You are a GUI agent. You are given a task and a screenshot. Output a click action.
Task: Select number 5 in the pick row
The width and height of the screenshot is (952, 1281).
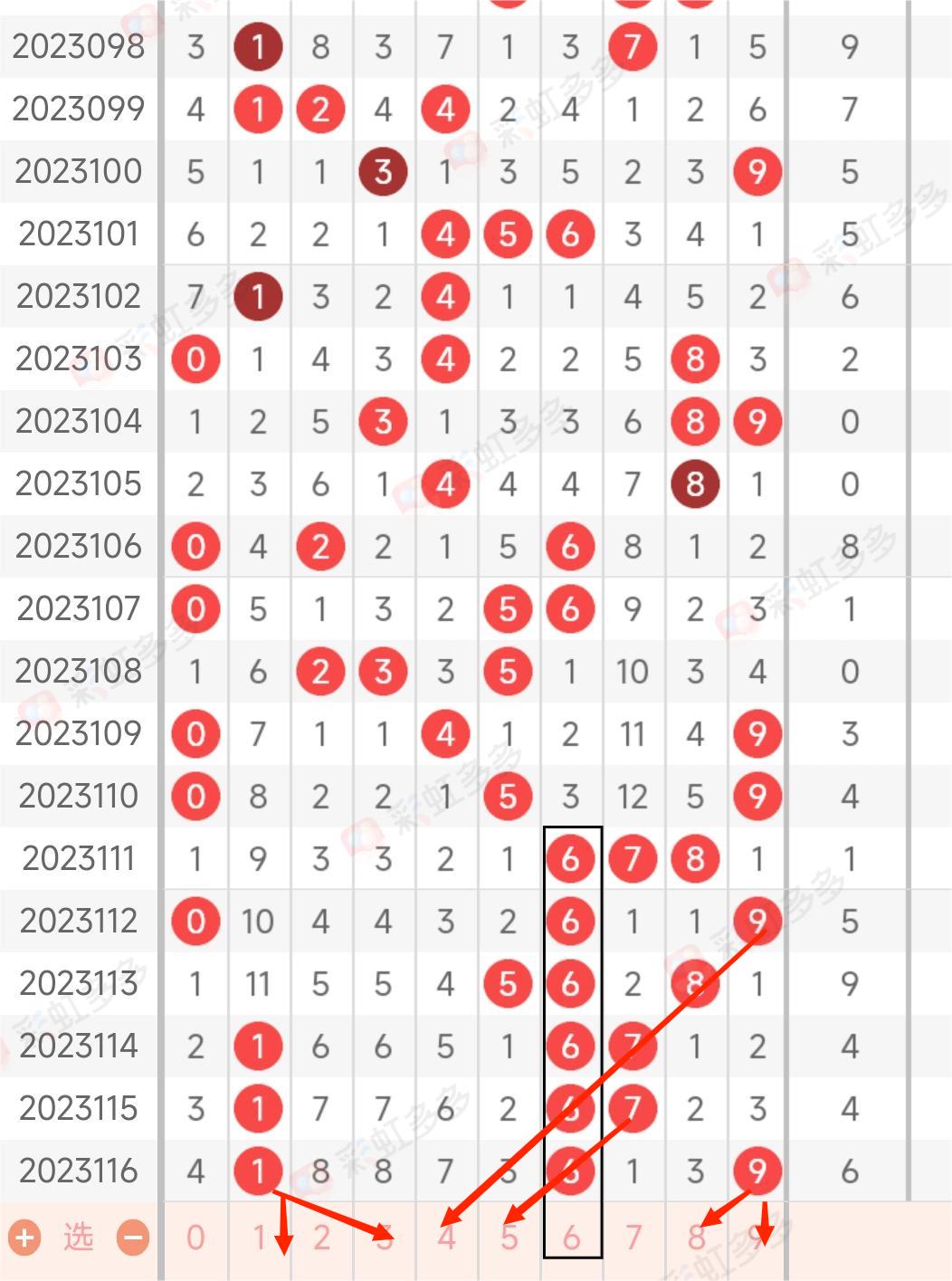(509, 1237)
